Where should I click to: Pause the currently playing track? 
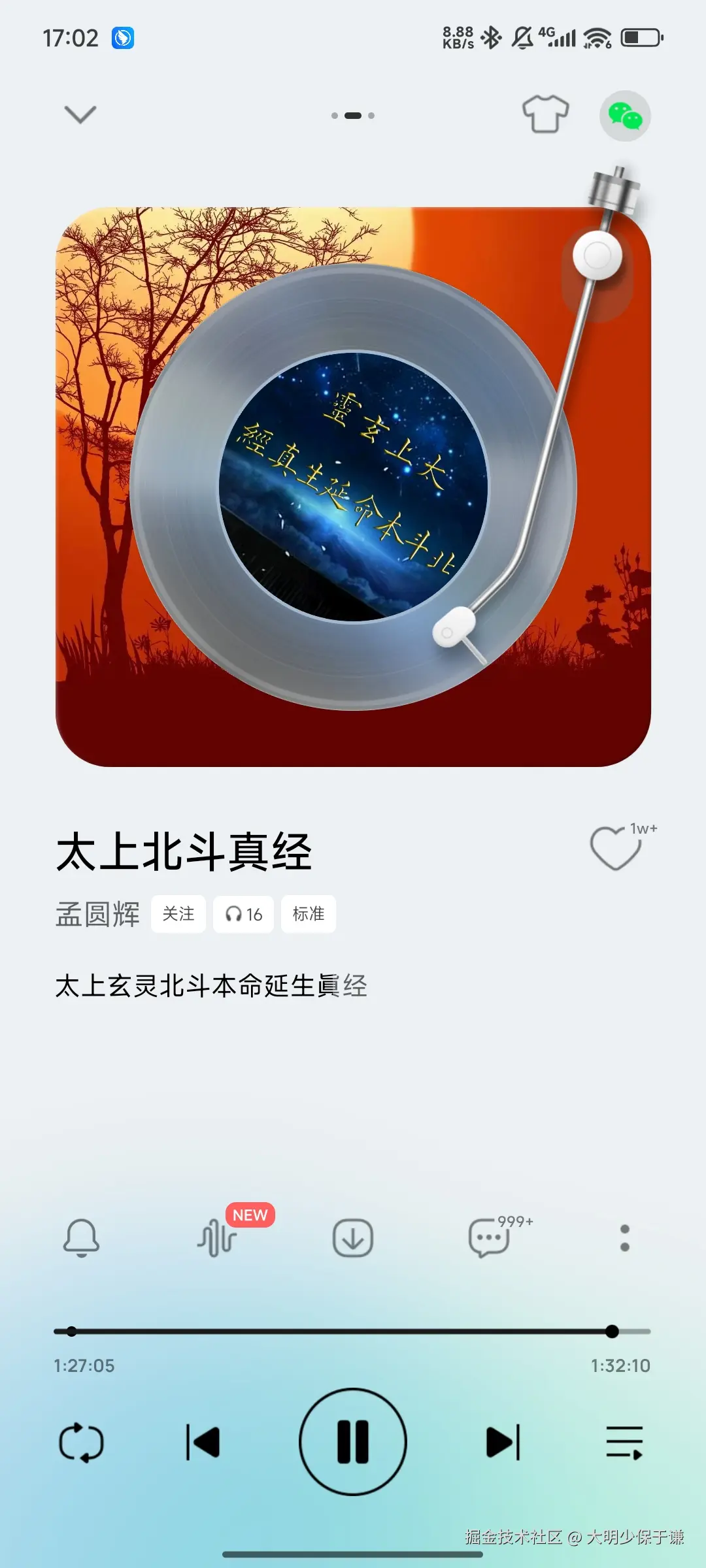[x=353, y=1442]
